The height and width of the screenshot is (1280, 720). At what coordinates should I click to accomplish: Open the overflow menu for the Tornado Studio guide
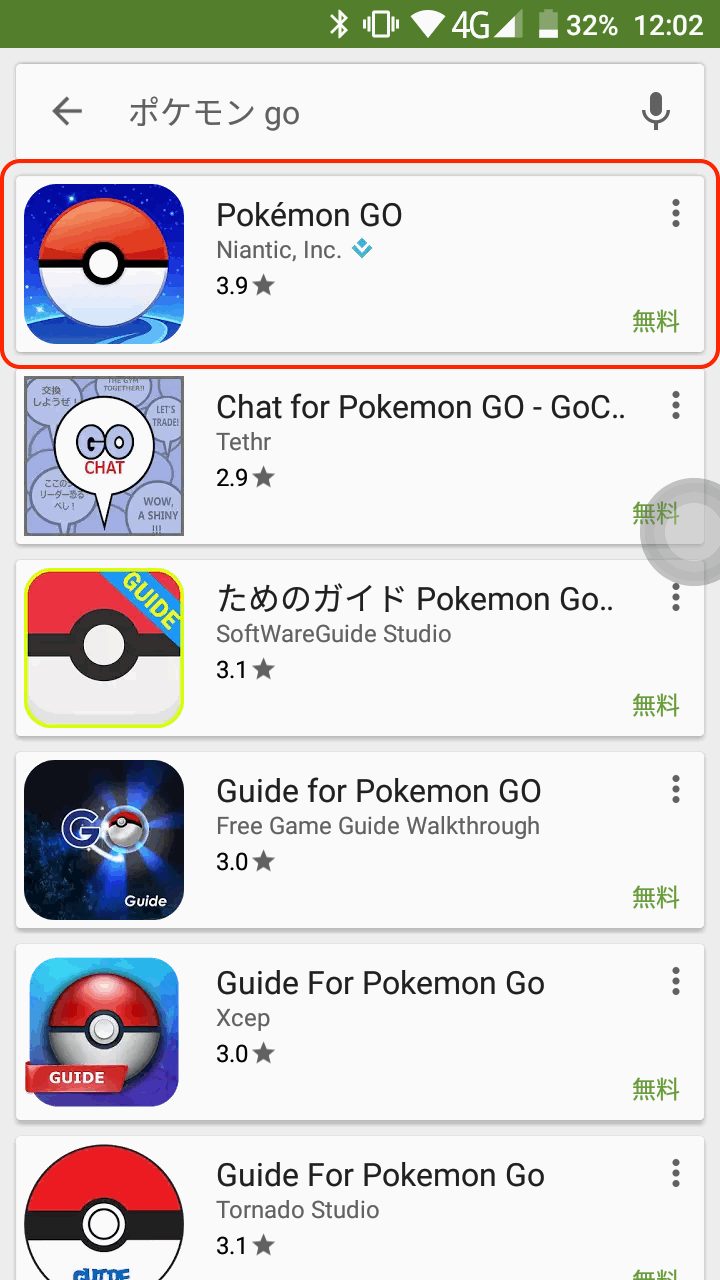click(676, 1173)
